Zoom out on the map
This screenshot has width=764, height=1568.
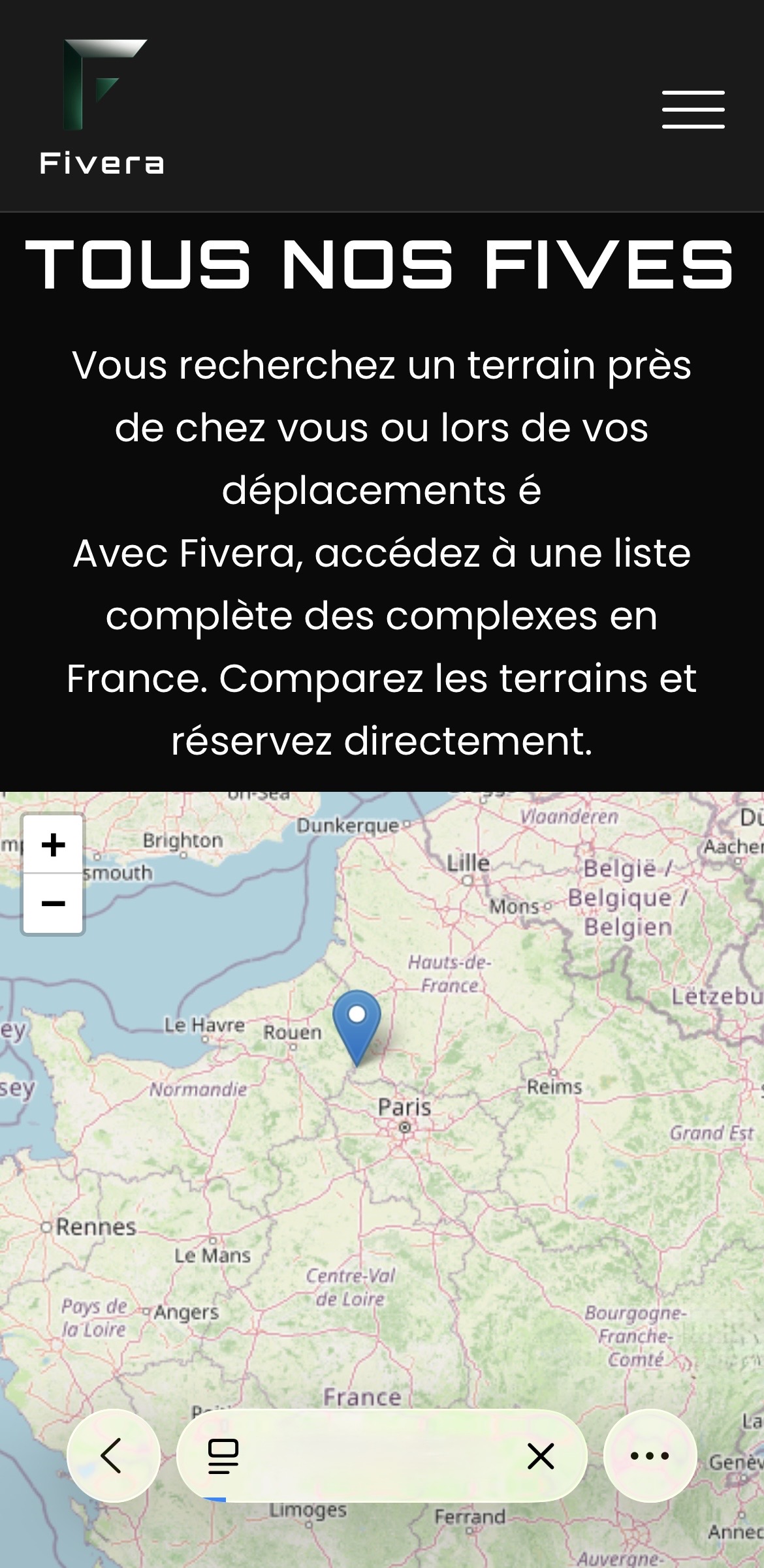[x=53, y=903]
